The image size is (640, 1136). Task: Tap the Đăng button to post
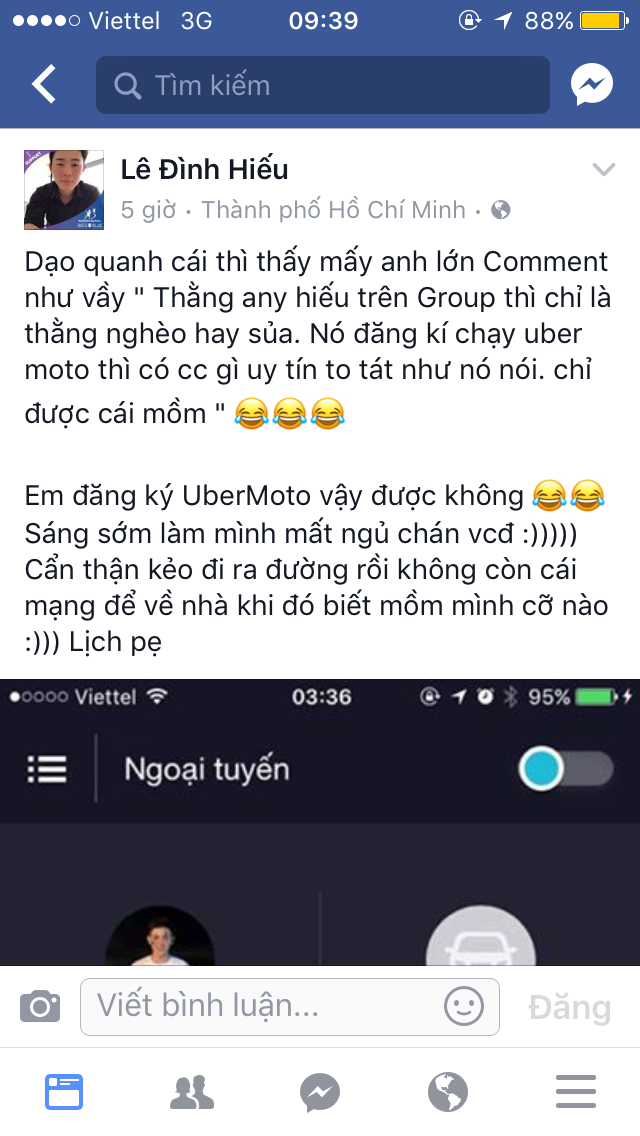pyautogui.click(x=569, y=1007)
